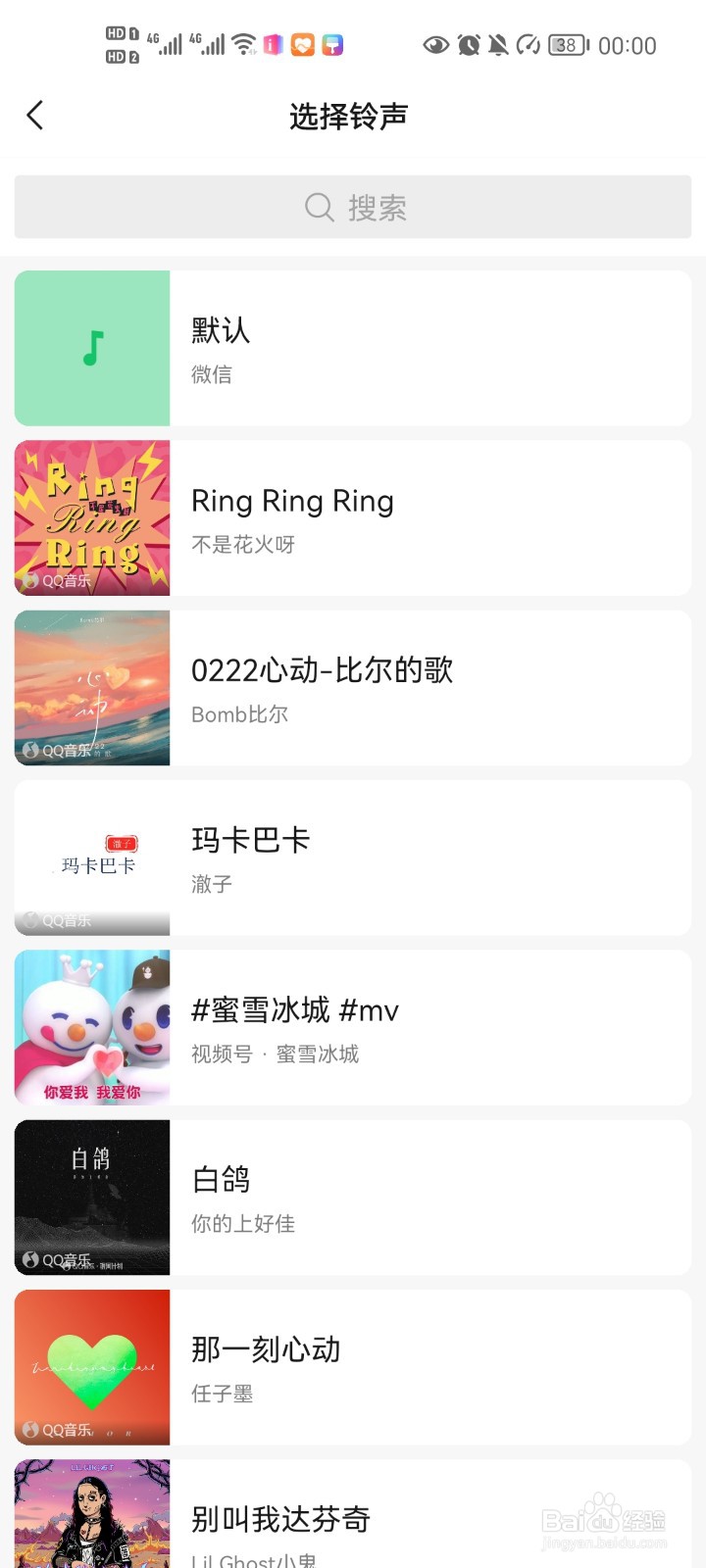706x1568 pixels.
Task: Choose the Ring Ring Ring ringtone
Action: click(x=353, y=517)
